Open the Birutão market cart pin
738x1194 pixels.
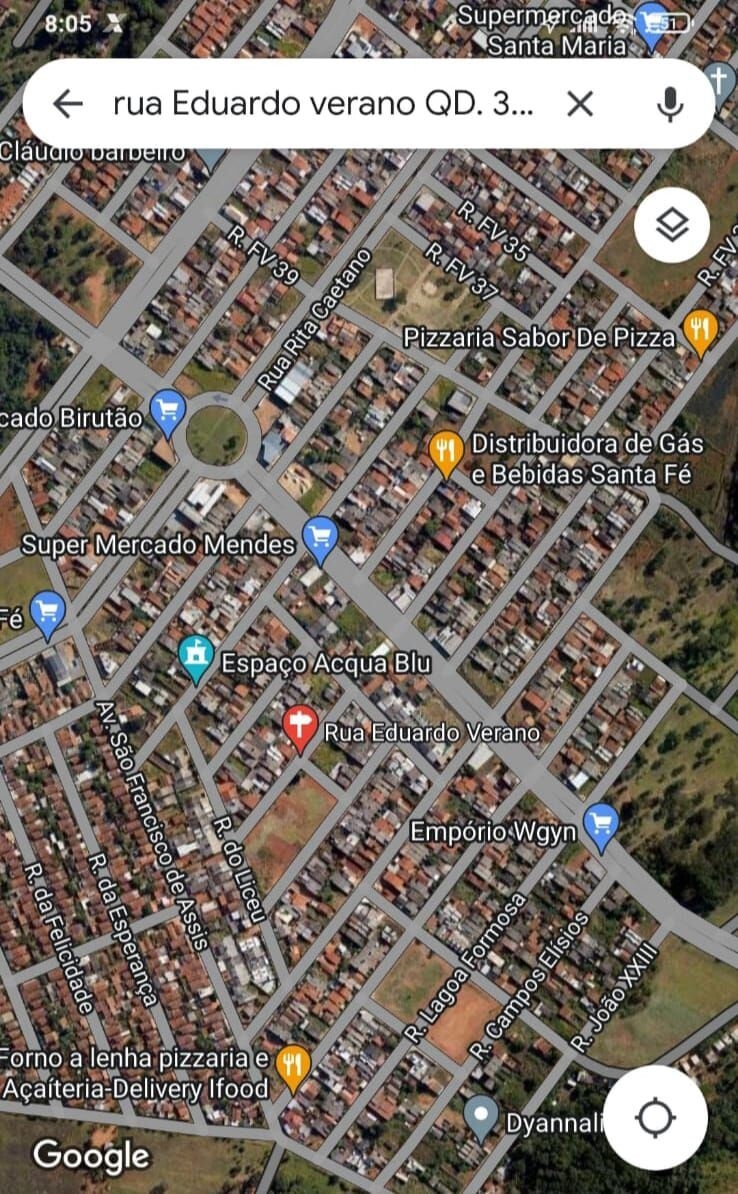click(x=167, y=412)
